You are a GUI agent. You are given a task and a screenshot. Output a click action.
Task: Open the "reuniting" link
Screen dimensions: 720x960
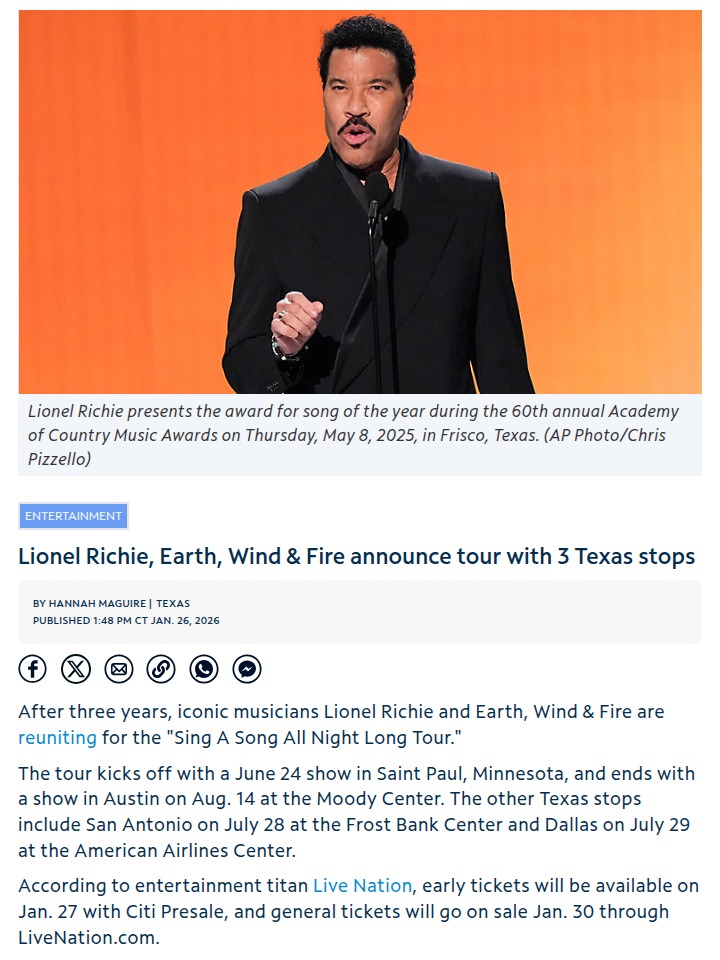point(57,738)
